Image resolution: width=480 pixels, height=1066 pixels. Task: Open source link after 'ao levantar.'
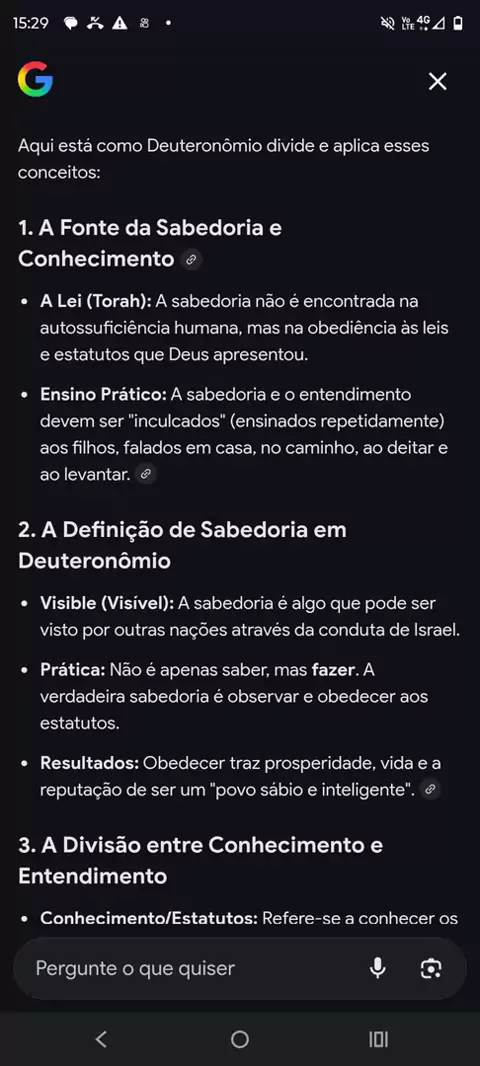[x=145, y=475]
